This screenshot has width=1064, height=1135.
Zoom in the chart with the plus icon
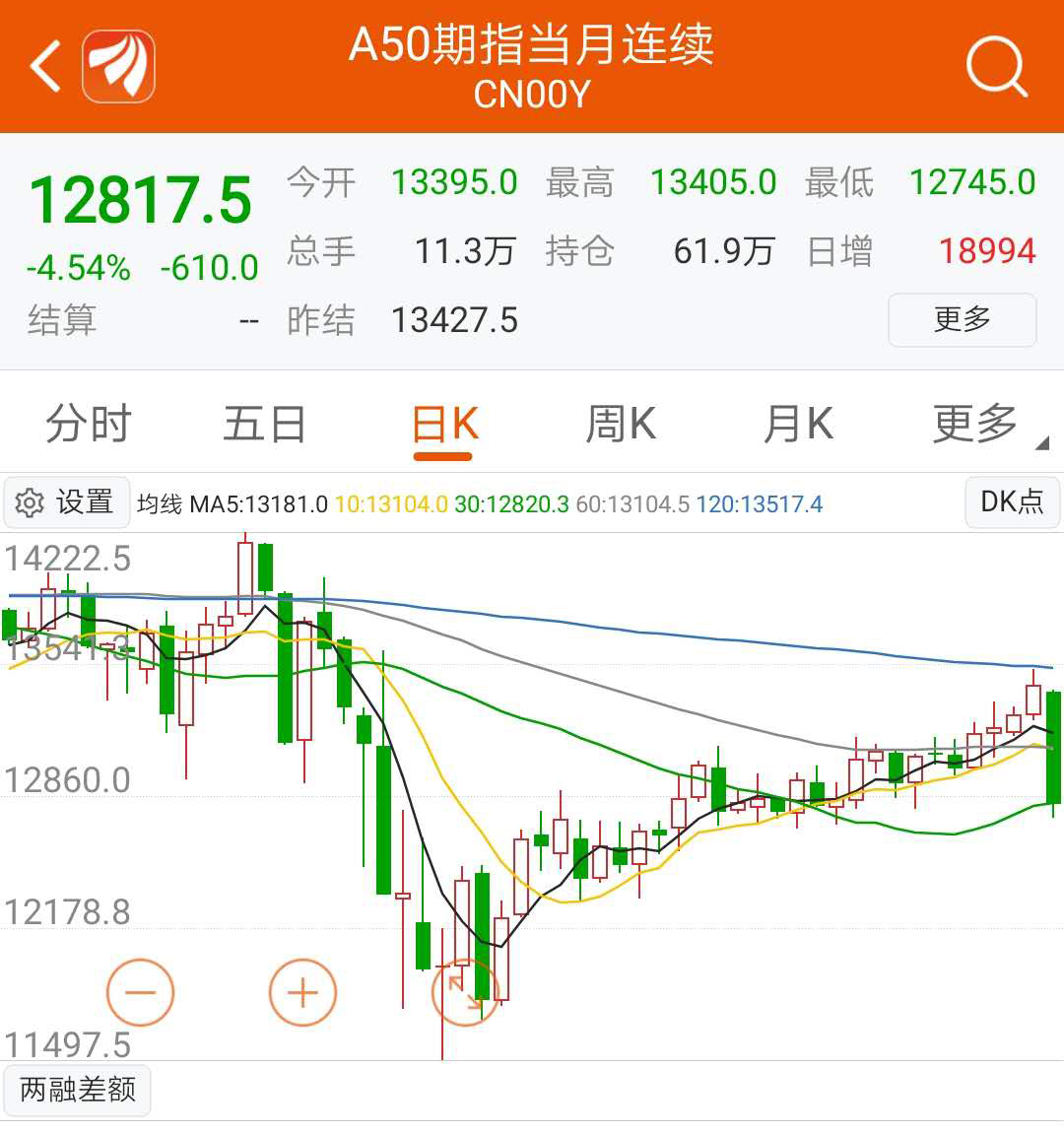(302, 992)
